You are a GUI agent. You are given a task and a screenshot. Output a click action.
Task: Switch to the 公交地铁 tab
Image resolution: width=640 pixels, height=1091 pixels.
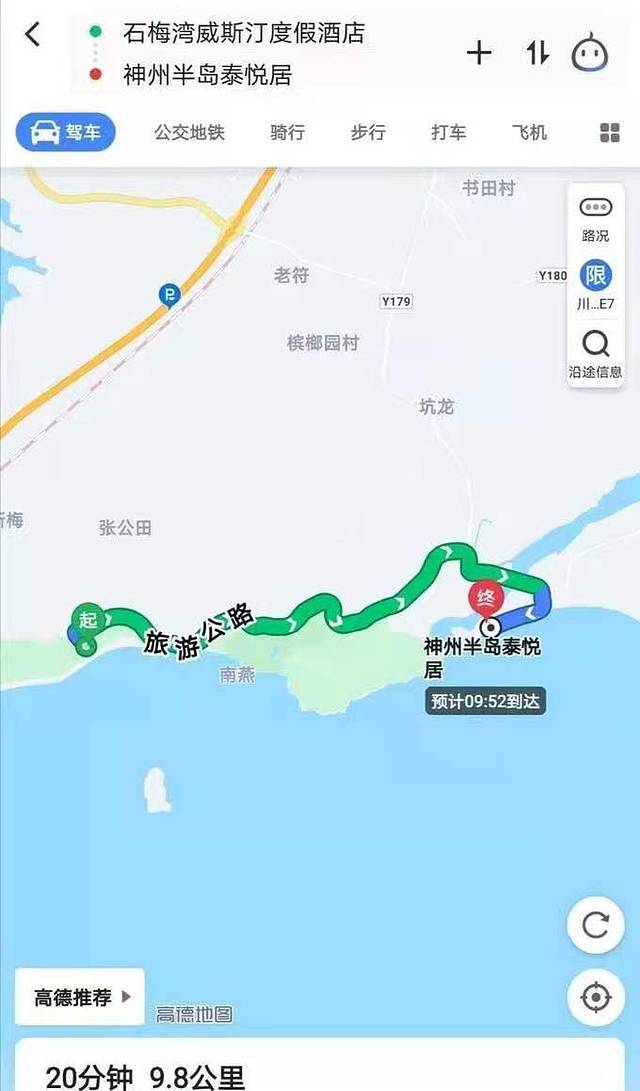coord(189,133)
